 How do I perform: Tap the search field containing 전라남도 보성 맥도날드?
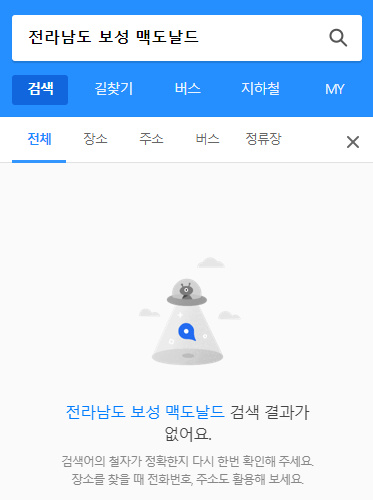pos(167,38)
